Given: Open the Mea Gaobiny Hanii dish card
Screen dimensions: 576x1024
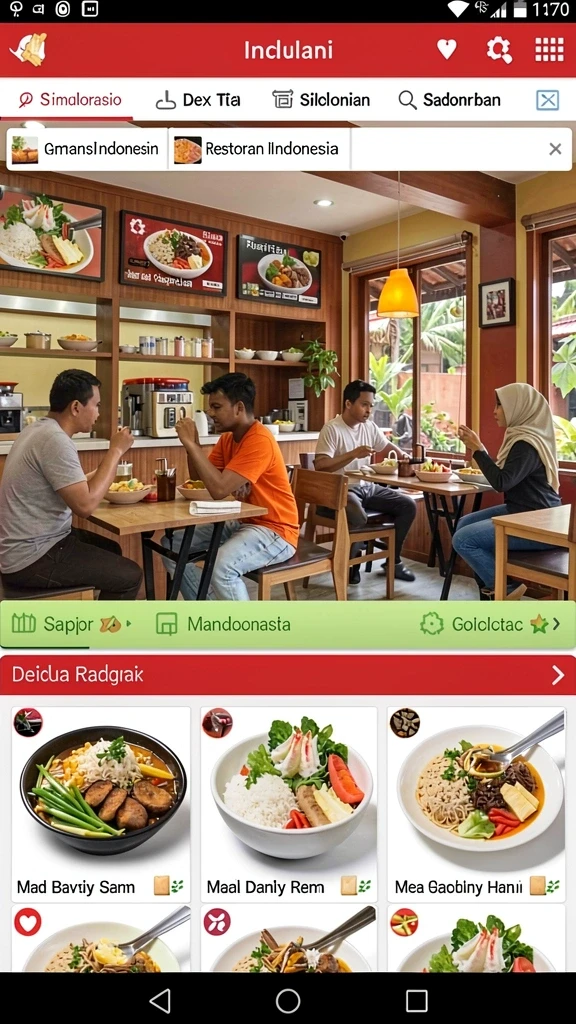Looking at the screenshot, I should (x=476, y=804).
